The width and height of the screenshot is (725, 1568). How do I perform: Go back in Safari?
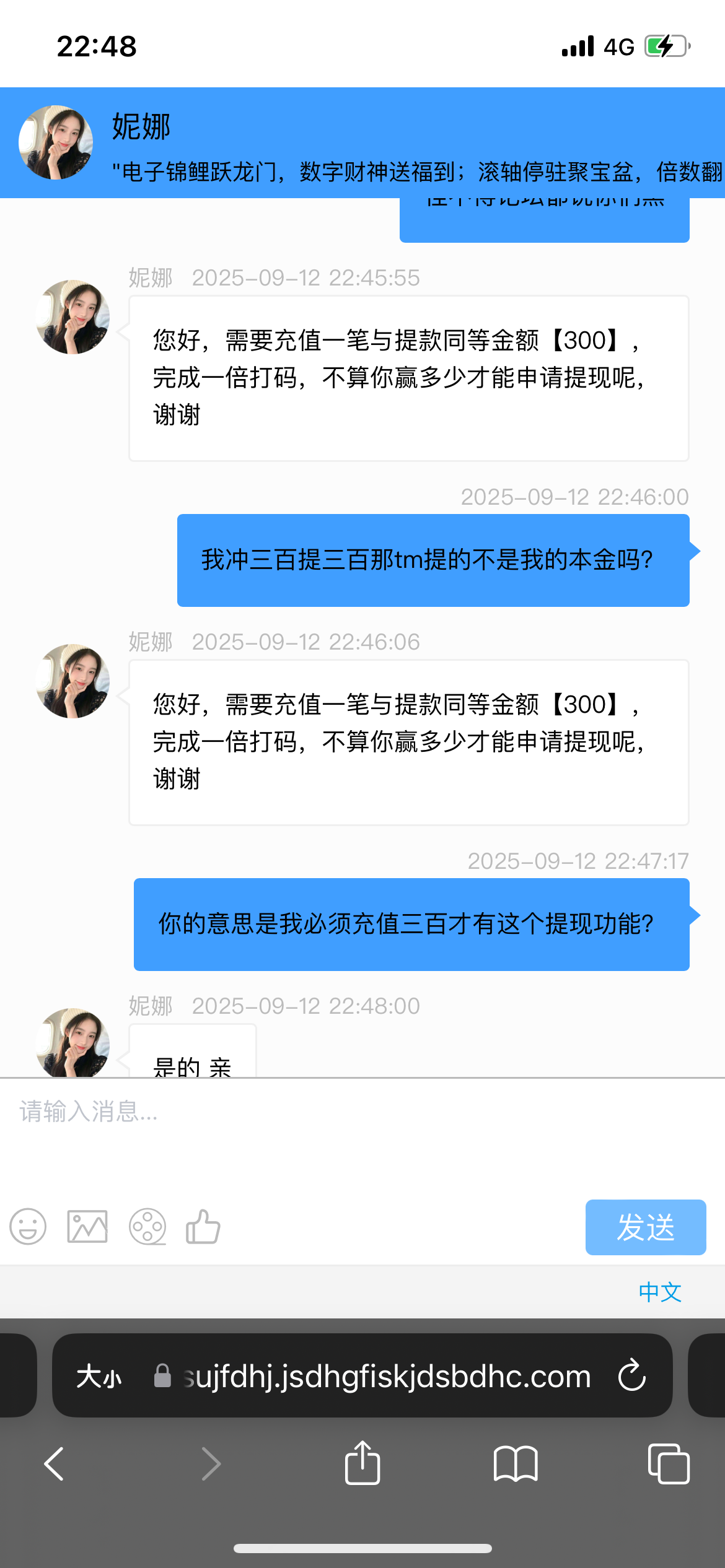click(x=55, y=1464)
